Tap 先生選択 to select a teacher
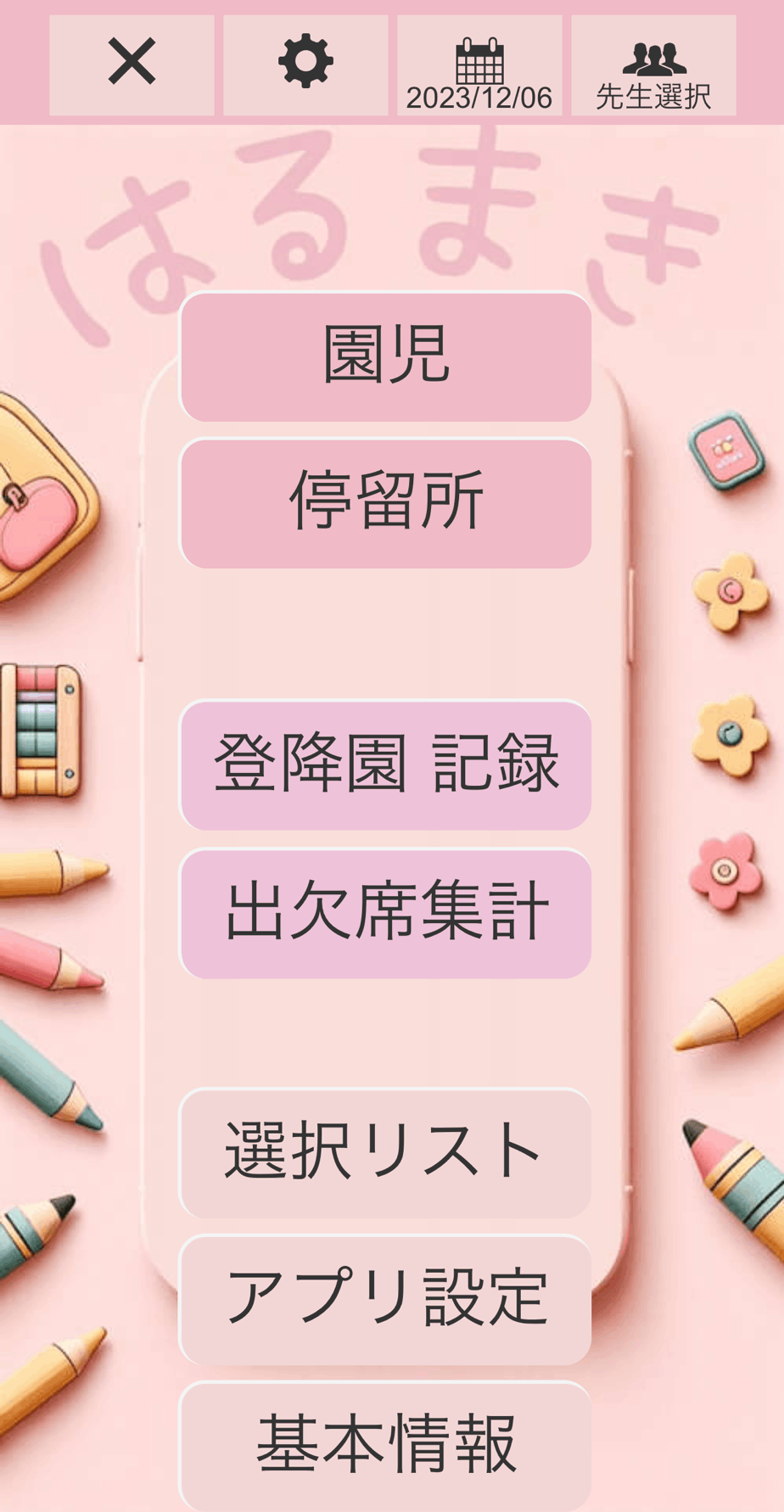Image resolution: width=784 pixels, height=1512 pixels. tap(653, 64)
